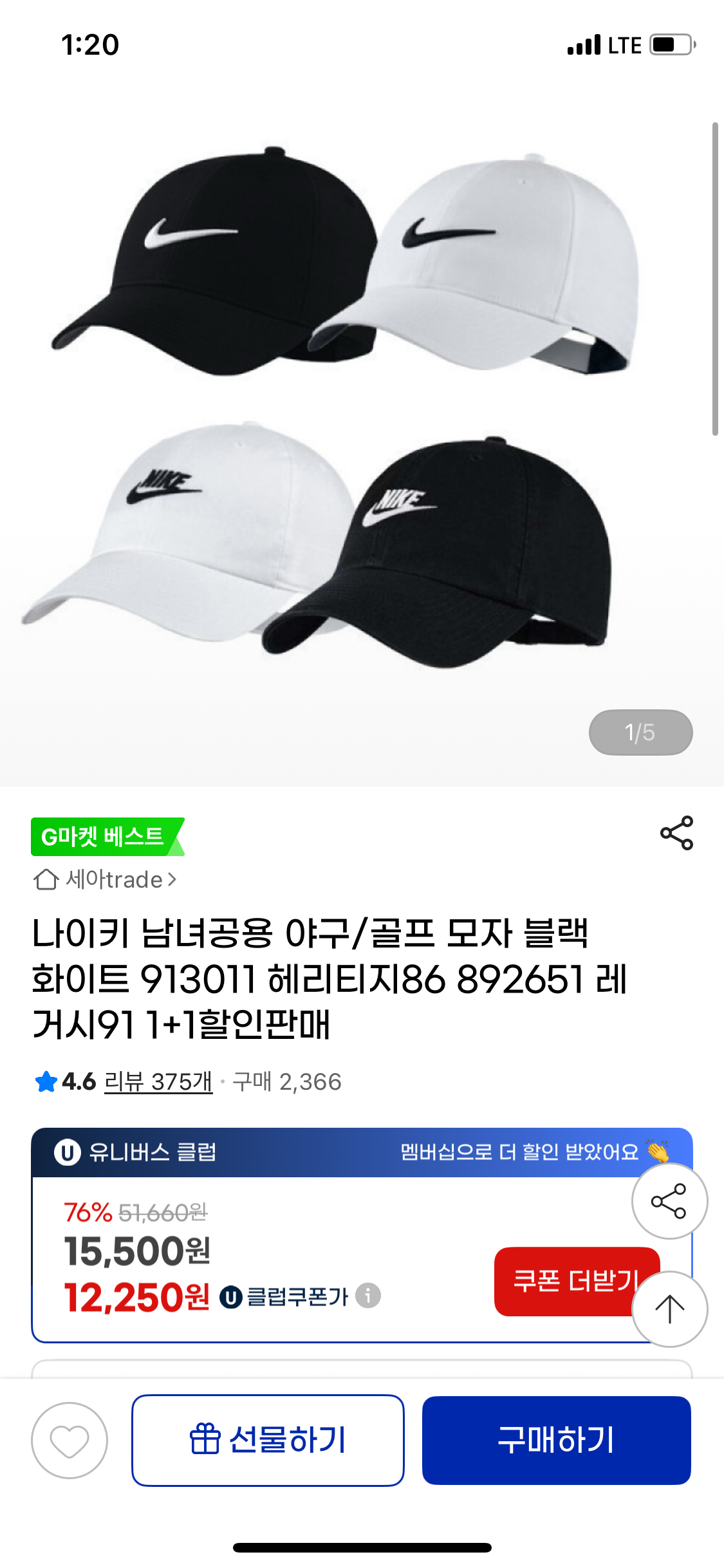Jump to top with the up arrow
Image resolution: width=724 pixels, height=1568 pixels.
tap(669, 1309)
